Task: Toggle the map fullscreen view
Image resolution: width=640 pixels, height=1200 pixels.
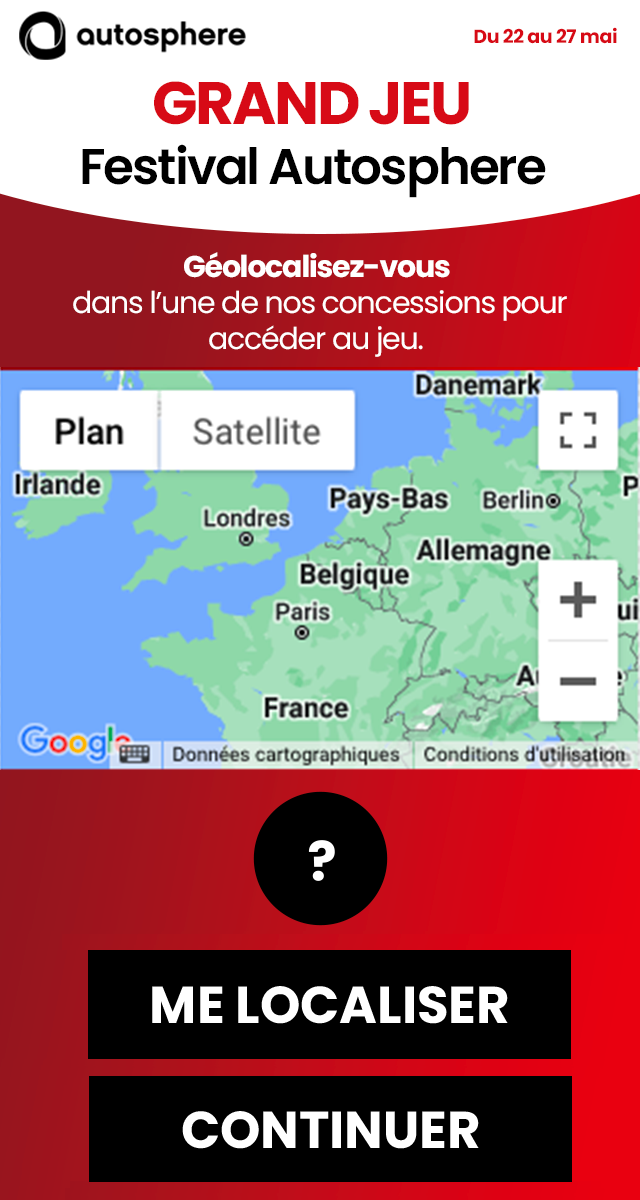Action: 577,430
